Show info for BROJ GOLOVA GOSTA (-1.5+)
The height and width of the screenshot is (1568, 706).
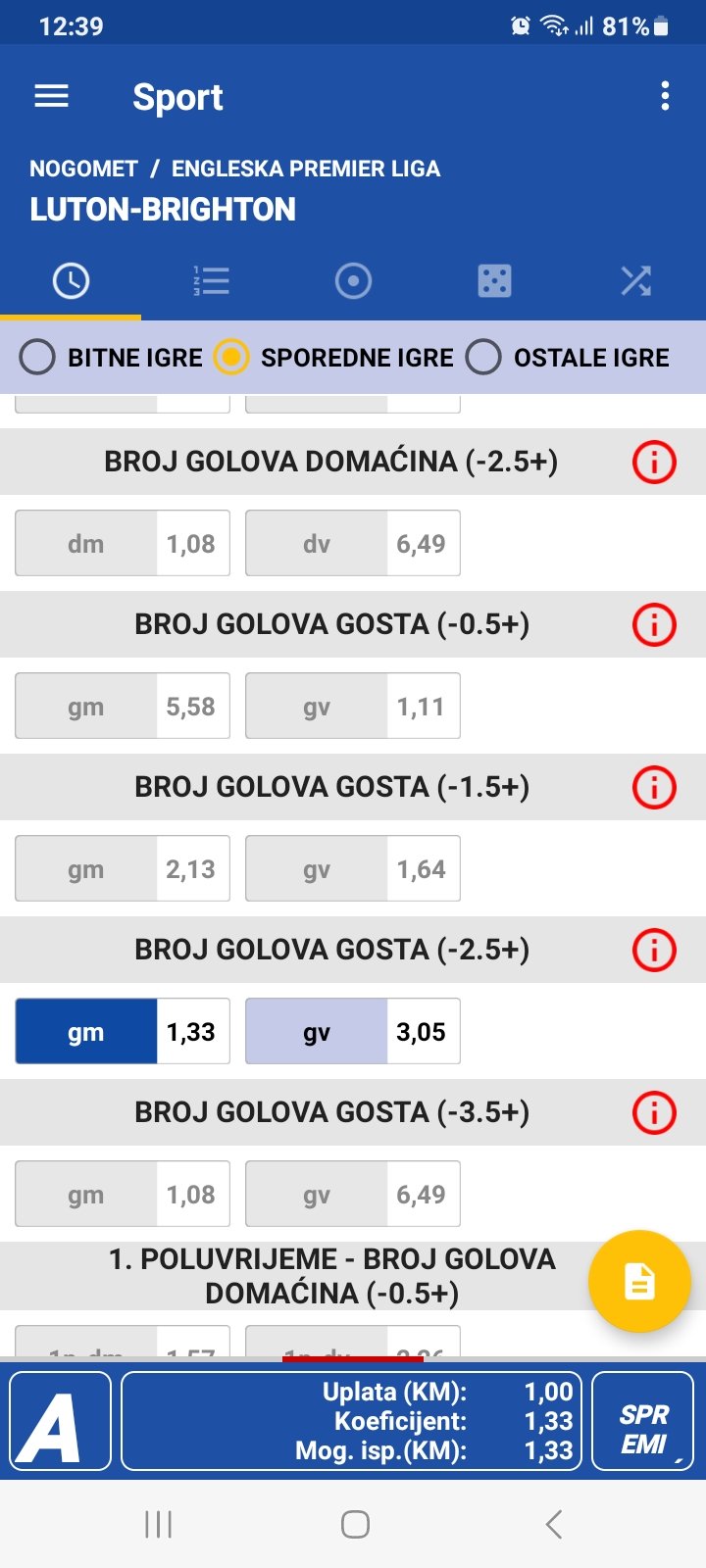pyautogui.click(x=654, y=787)
